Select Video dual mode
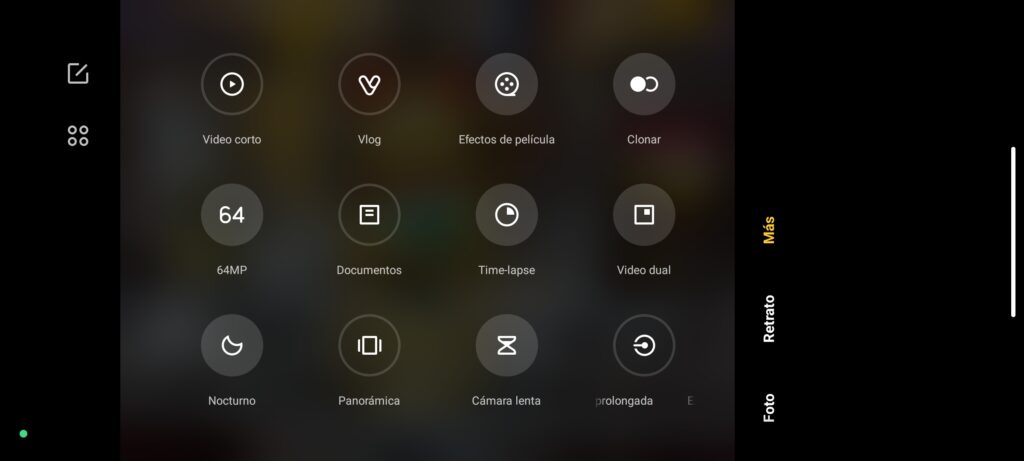The width and height of the screenshot is (1024, 461). coord(644,215)
